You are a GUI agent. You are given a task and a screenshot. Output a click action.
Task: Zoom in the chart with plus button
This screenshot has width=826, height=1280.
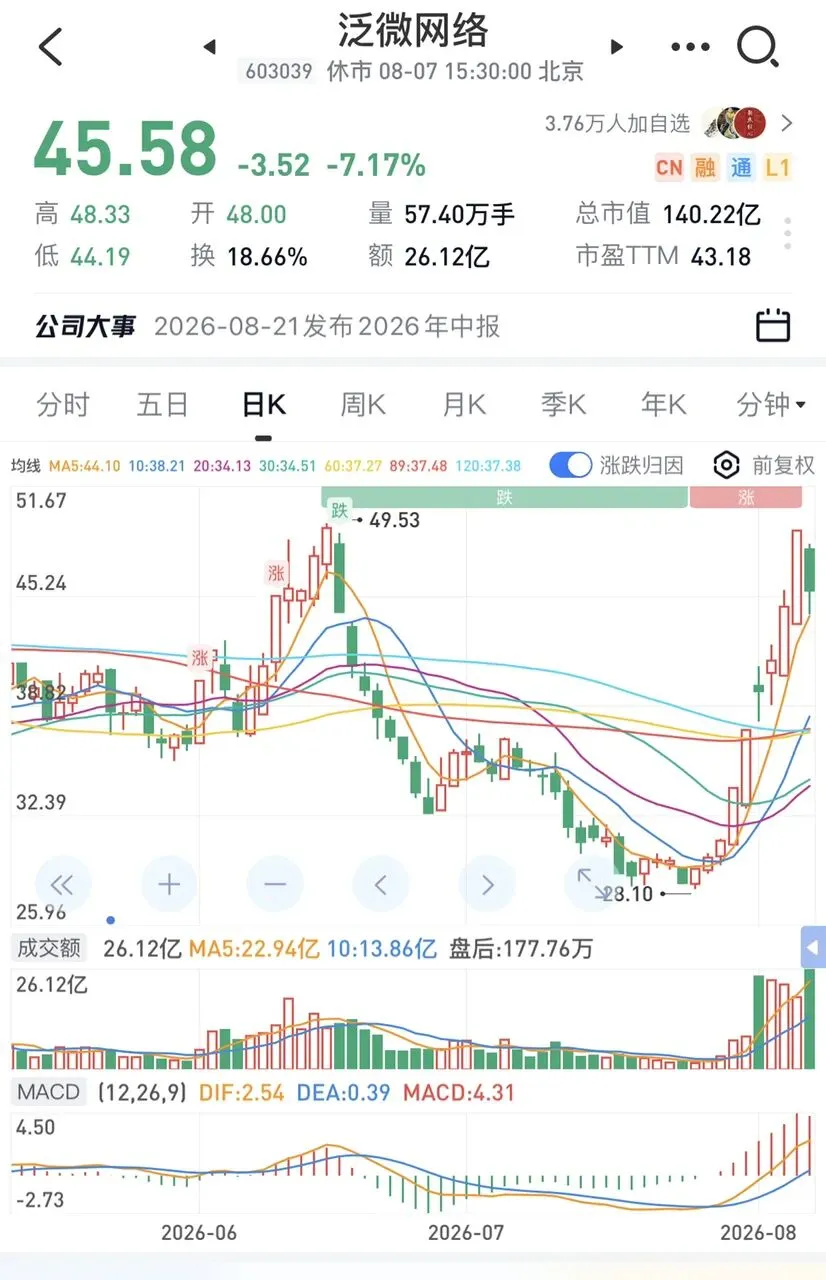coord(169,884)
